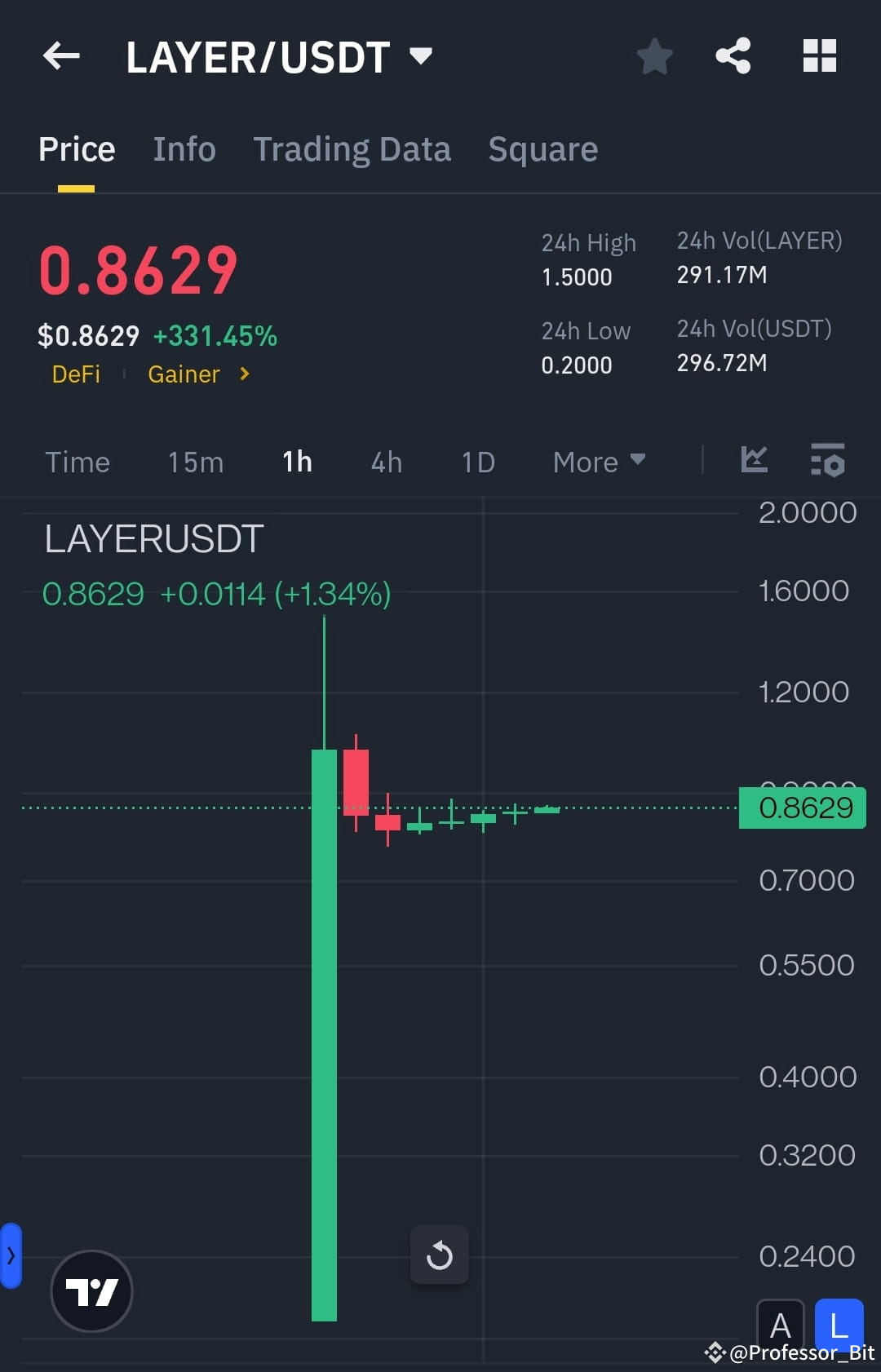Select the DeFi tag
The height and width of the screenshot is (1372, 881).
[x=76, y=374]
